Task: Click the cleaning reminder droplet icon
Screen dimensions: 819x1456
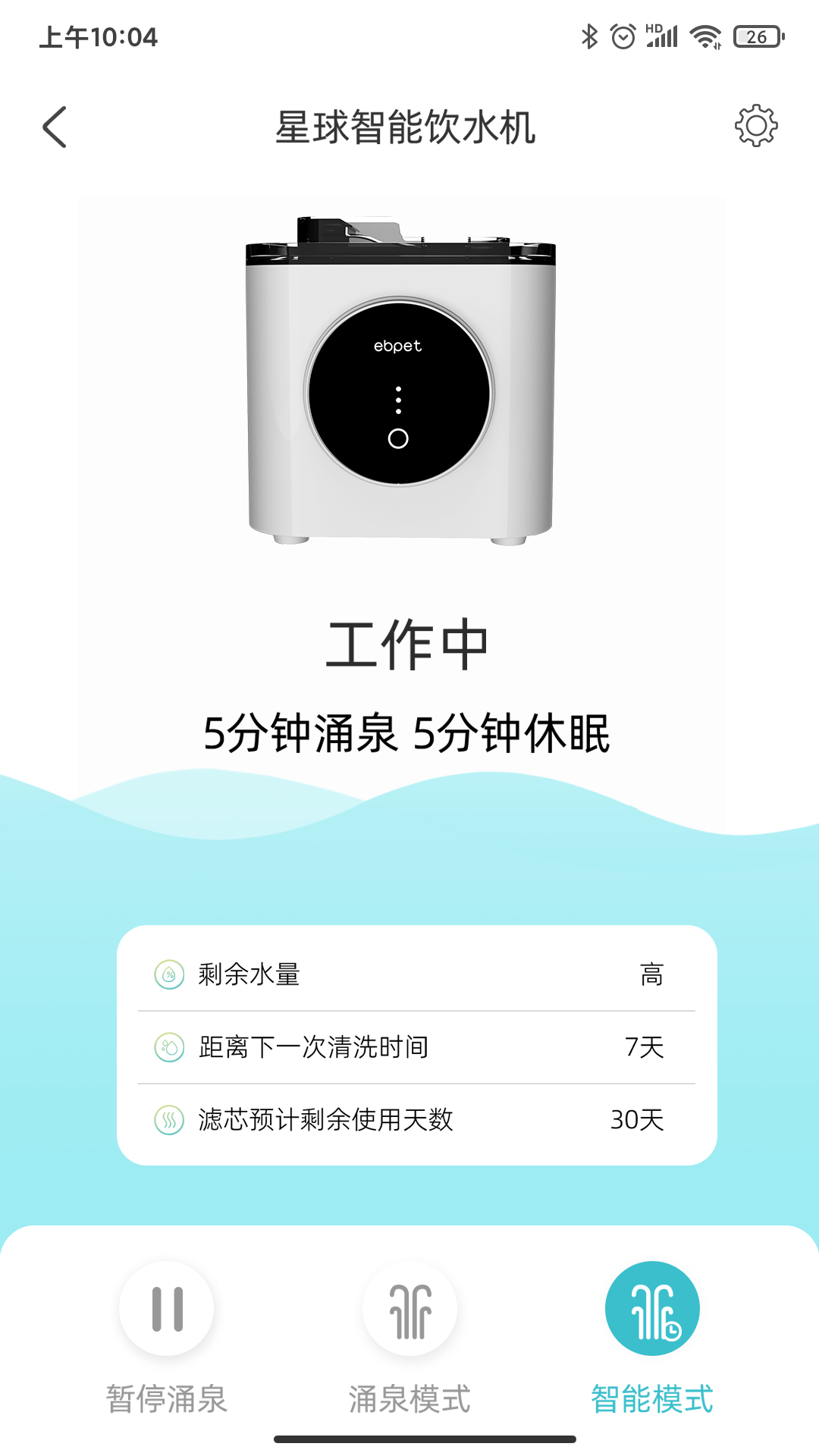Action: click(x=168, y=1047)
